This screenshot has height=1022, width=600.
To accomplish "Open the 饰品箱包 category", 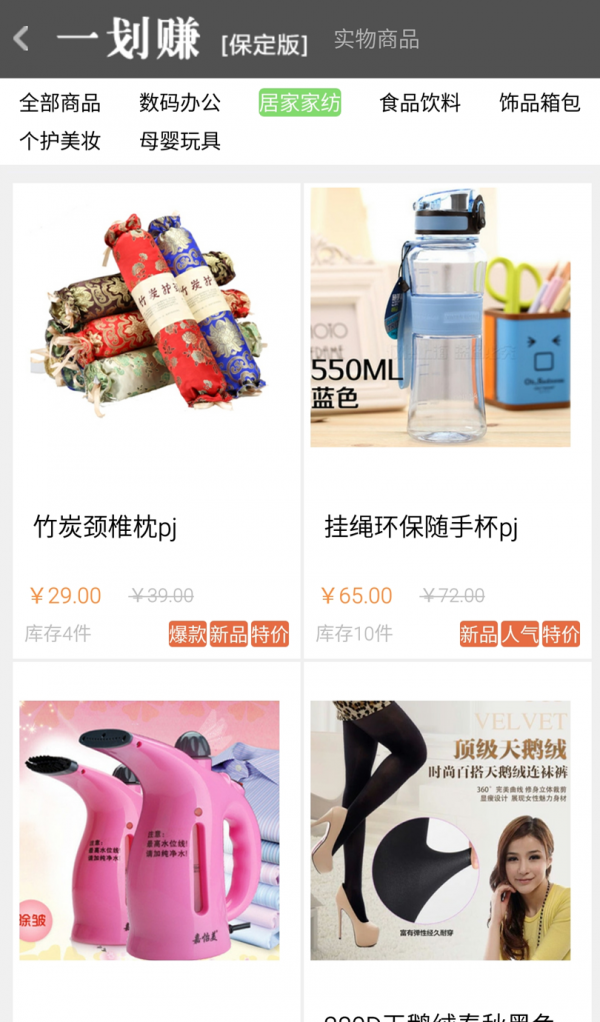I will [x=540, y=103].
